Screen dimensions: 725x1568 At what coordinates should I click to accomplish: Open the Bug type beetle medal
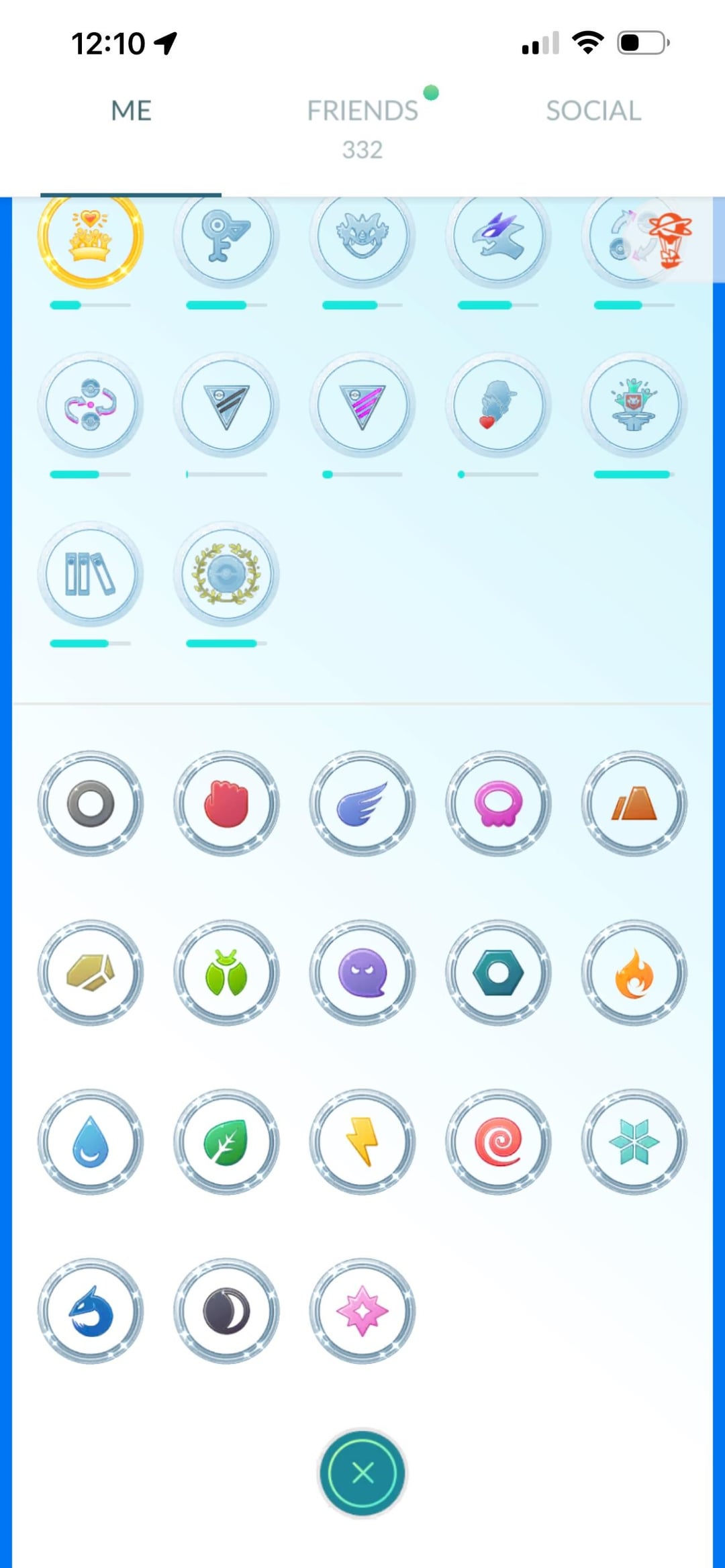[226, 973]
